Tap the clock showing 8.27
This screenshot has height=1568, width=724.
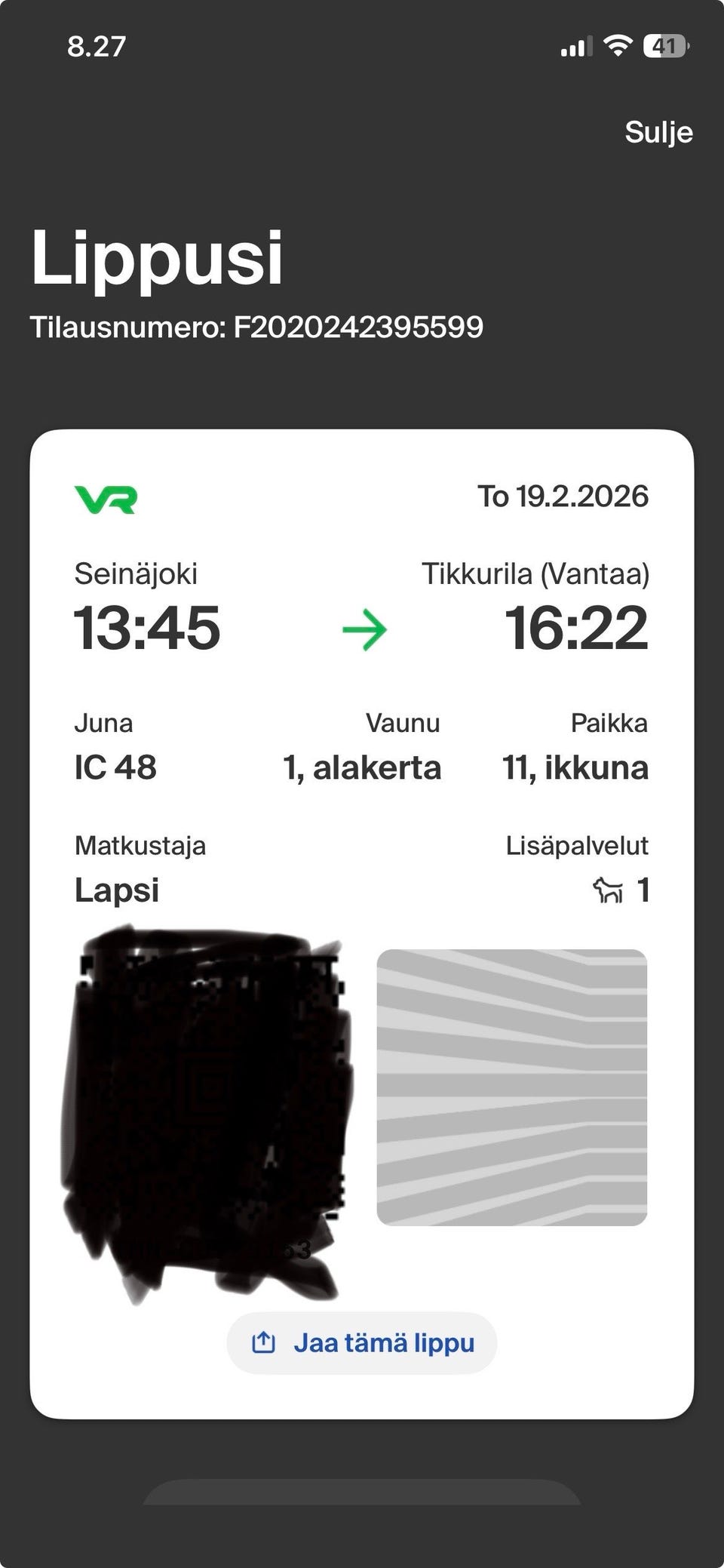tap(95, 45)
